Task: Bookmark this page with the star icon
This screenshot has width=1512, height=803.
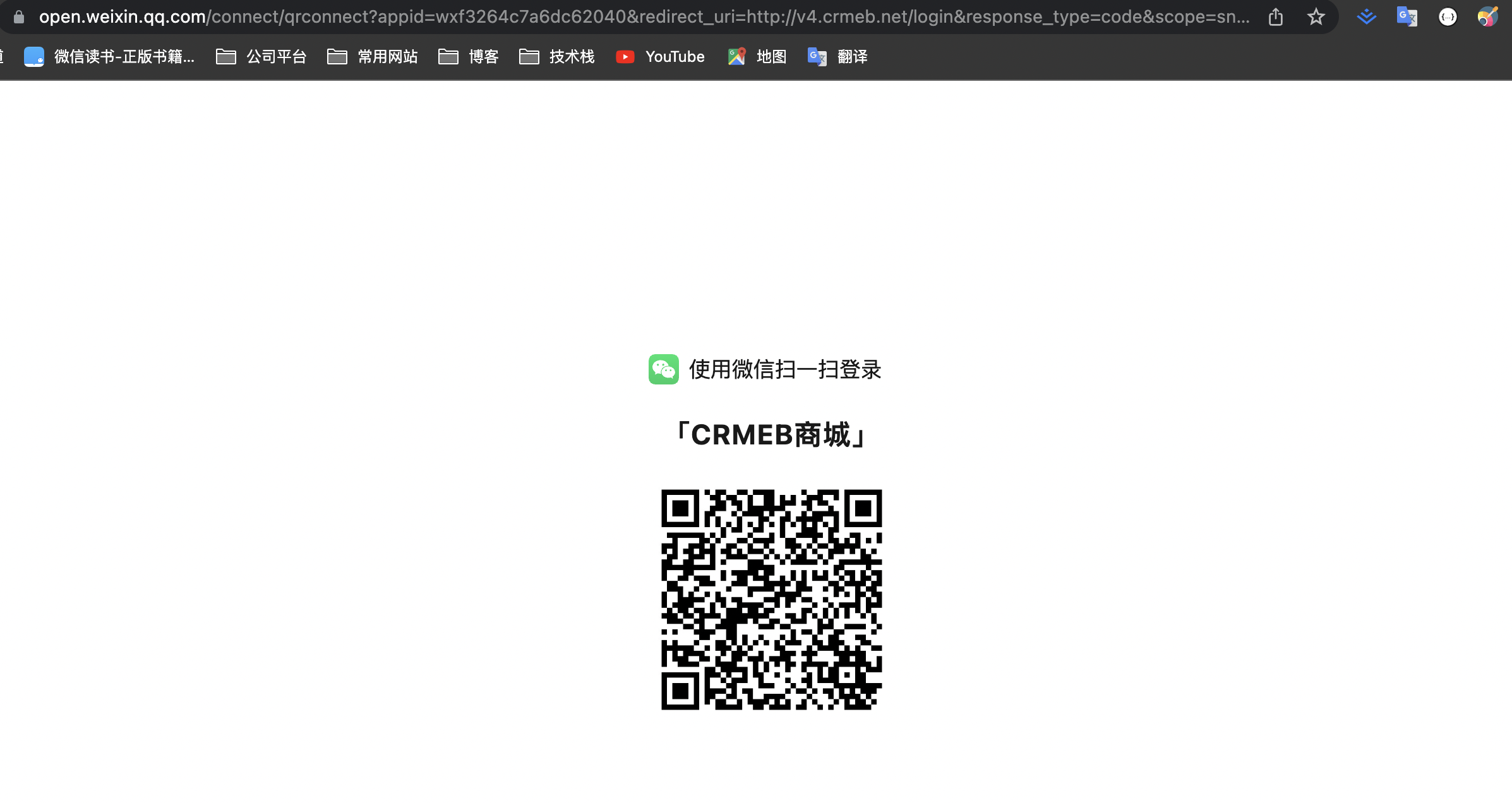Action: click(x=1316, y=17)
